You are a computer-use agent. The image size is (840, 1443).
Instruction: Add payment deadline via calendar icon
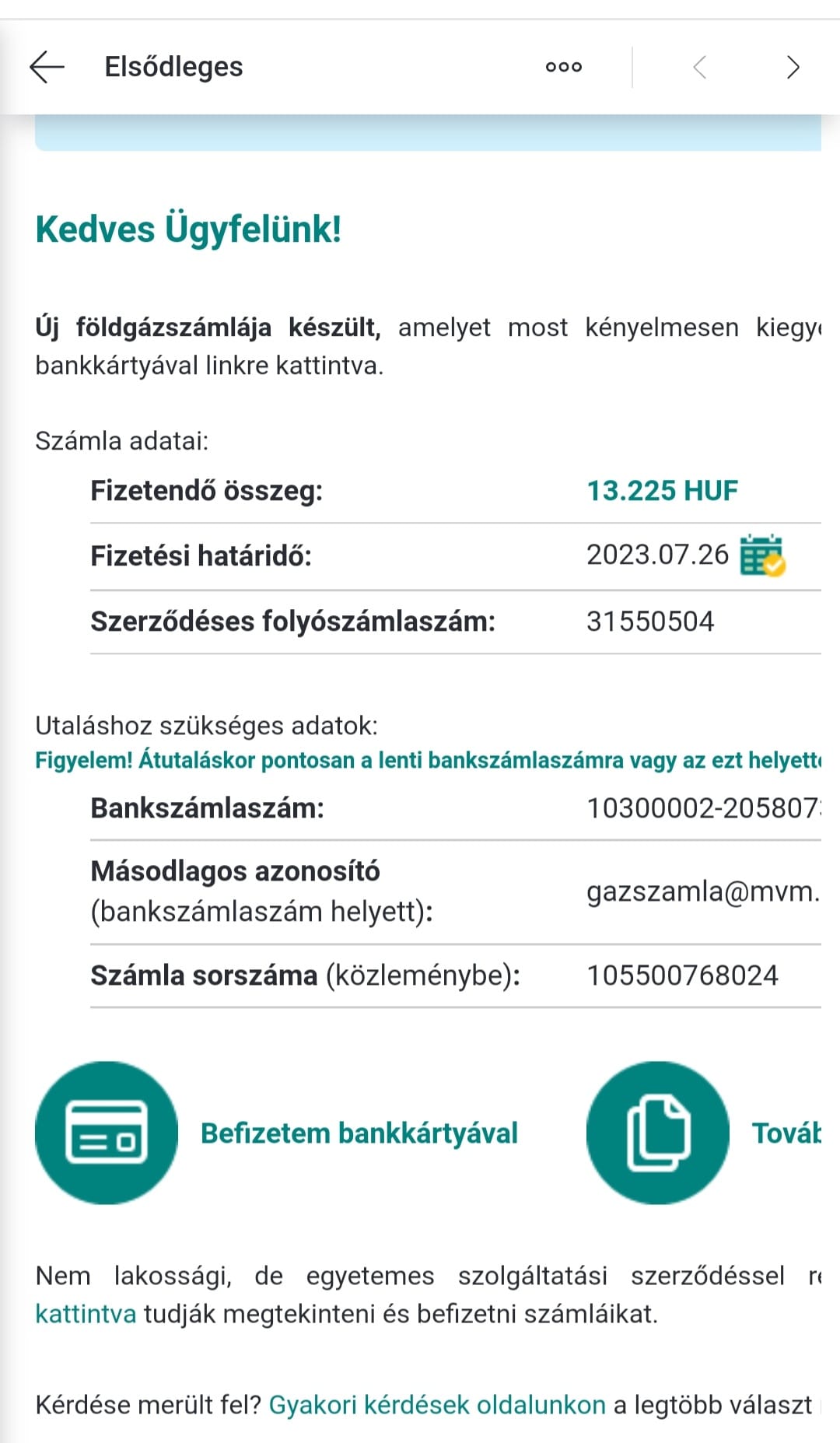coord(762,555)
